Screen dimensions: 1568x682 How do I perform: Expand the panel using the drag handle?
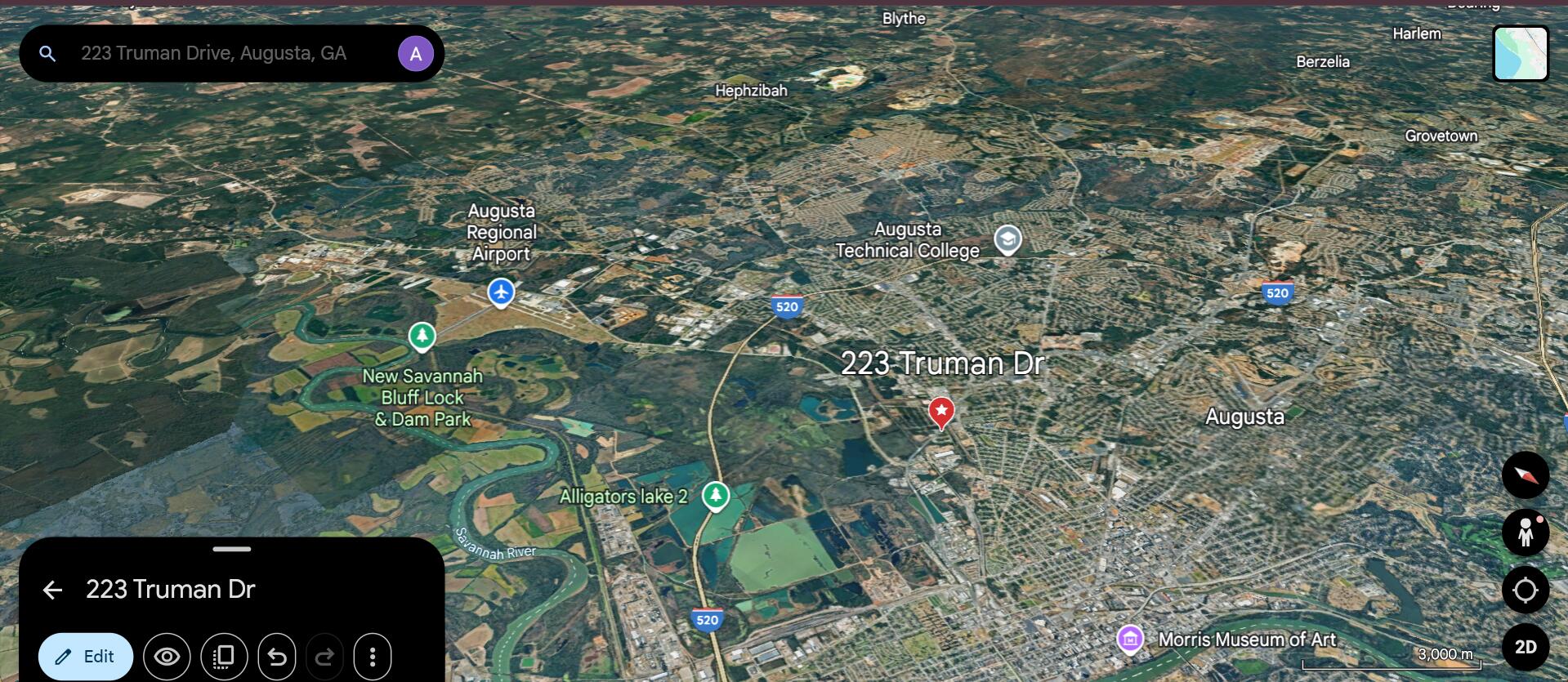click(x=232, y=550)
